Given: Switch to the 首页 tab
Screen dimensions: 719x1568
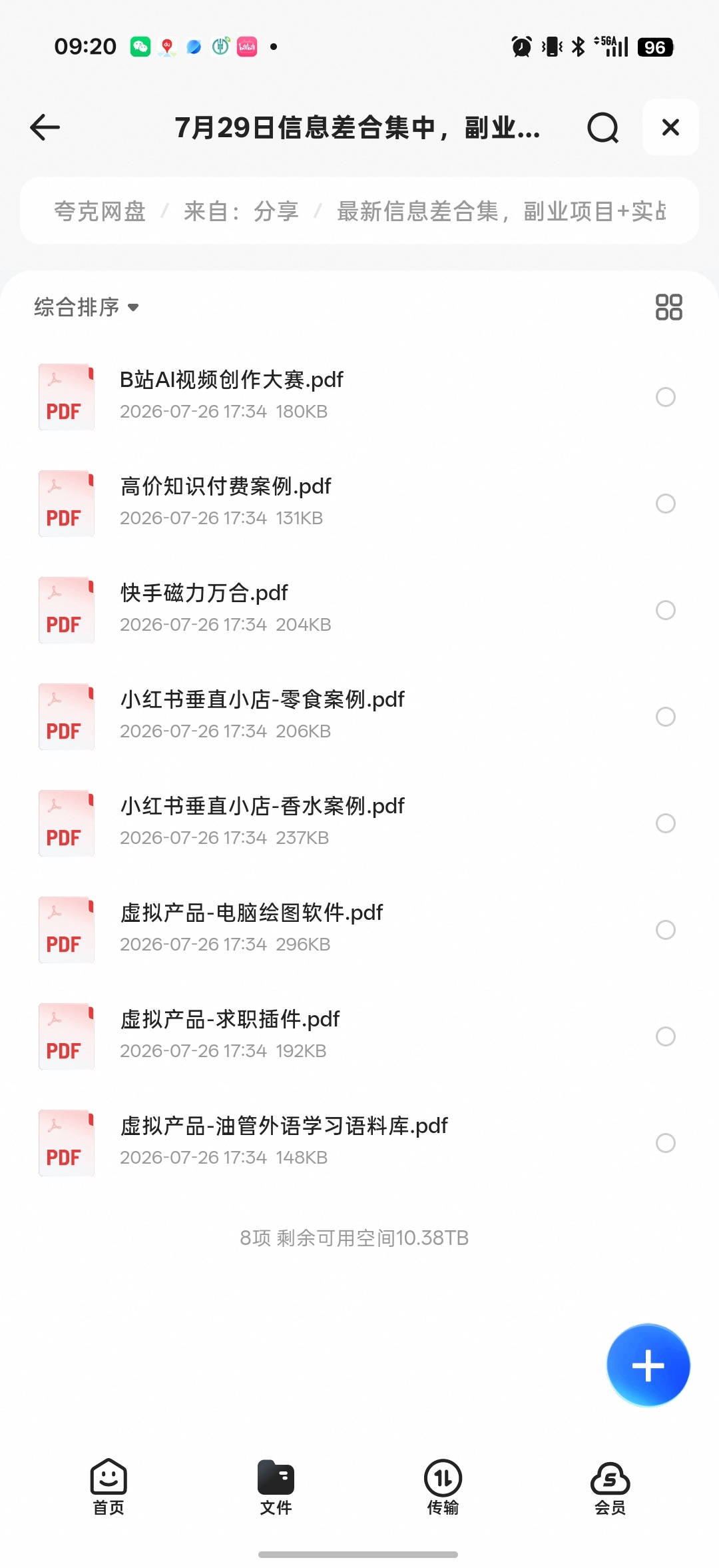Looking at the screenshot, I should pos(109,1487).
